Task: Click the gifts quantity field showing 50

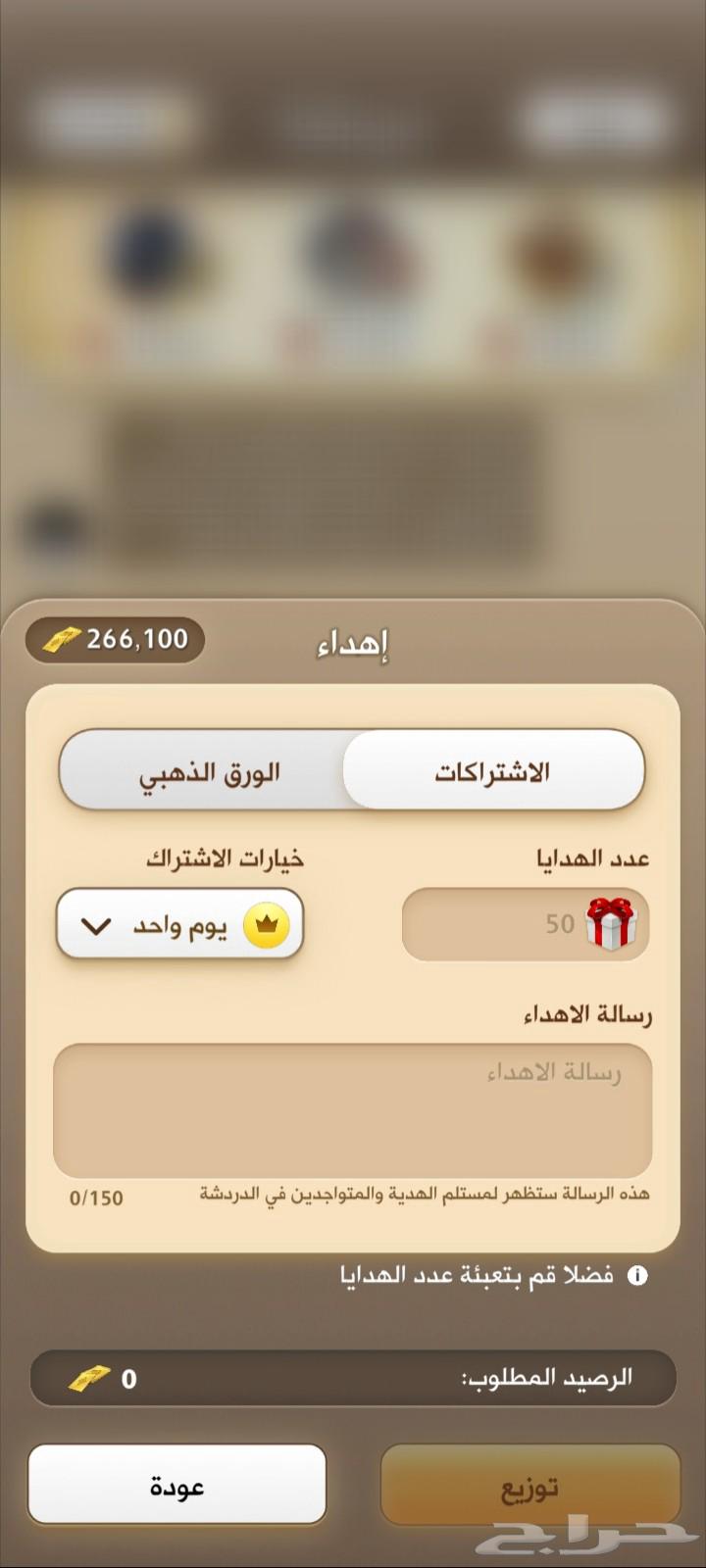Action: [x=510, y=922]
